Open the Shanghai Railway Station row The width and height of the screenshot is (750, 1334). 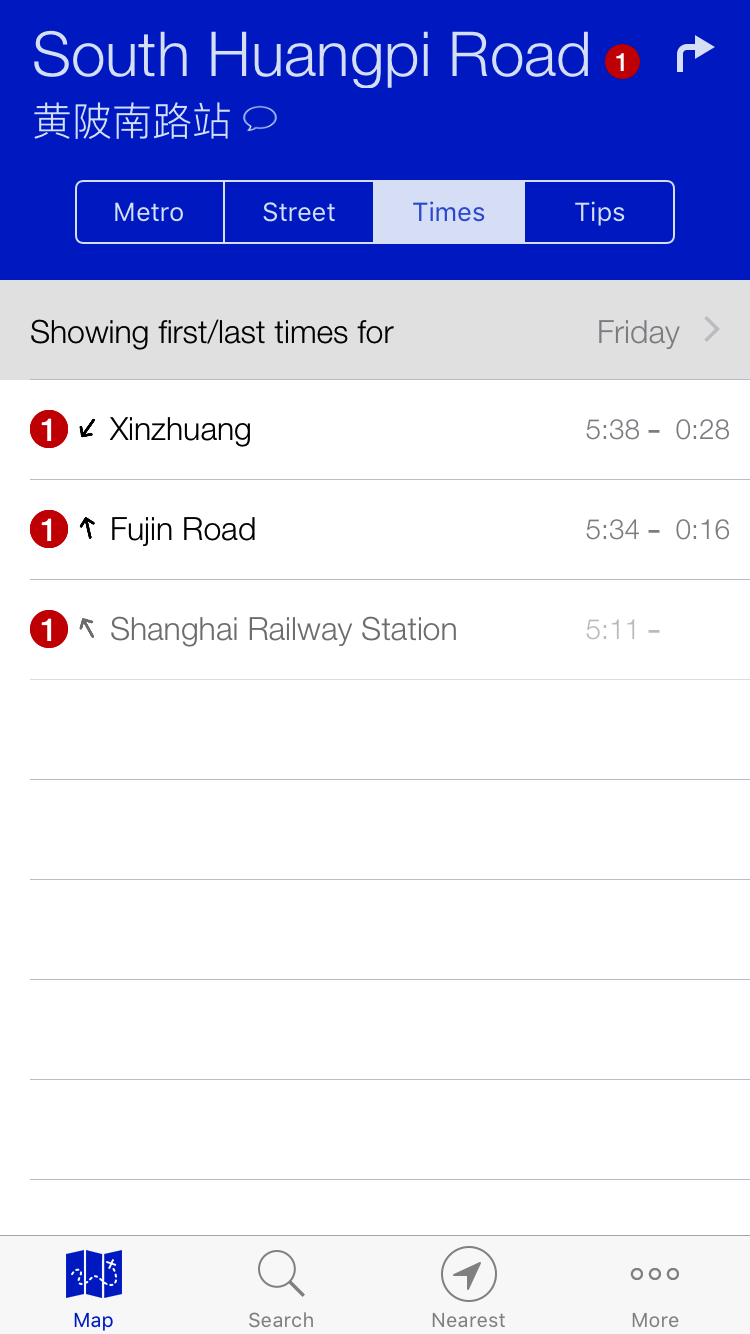pos(375,630)
